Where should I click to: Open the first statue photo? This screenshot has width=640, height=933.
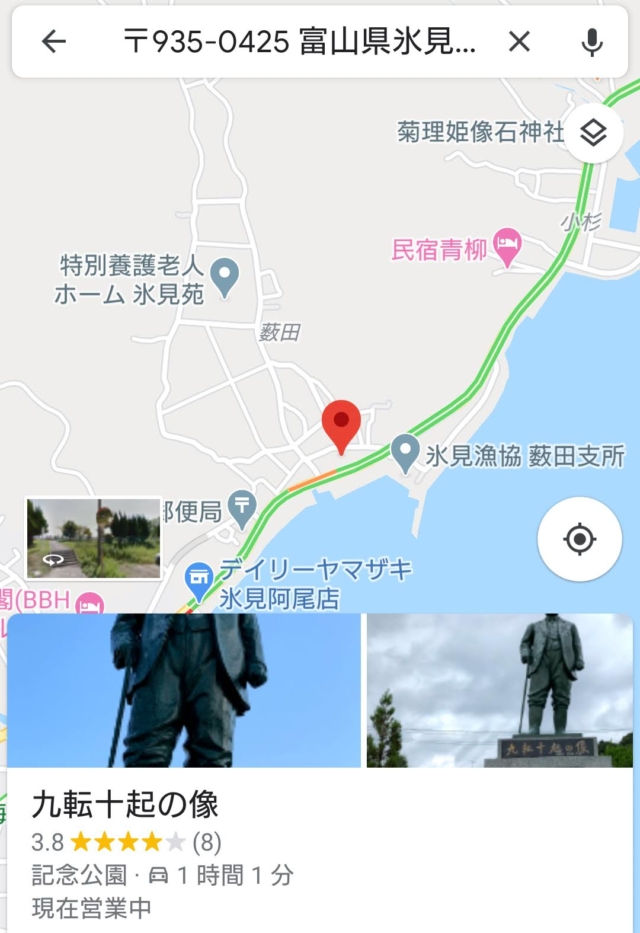[x=184, y=690]
